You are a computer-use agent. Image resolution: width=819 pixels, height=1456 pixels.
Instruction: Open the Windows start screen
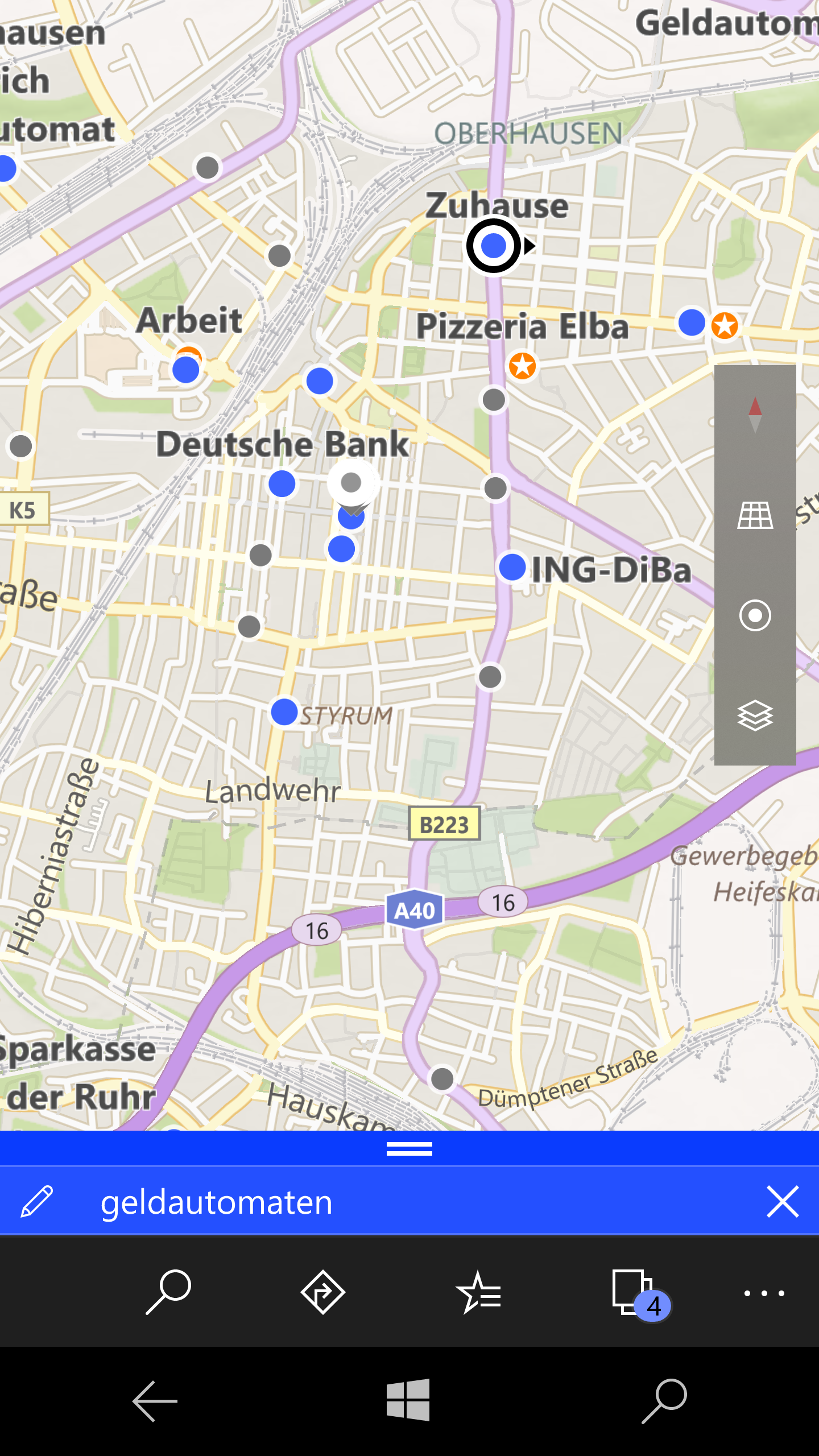[408, 1400]
